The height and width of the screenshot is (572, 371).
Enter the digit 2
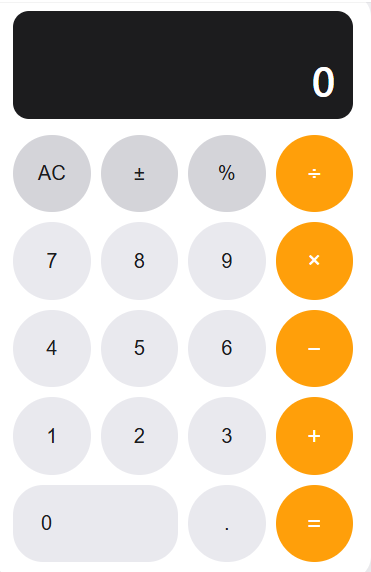pos(139,436)
